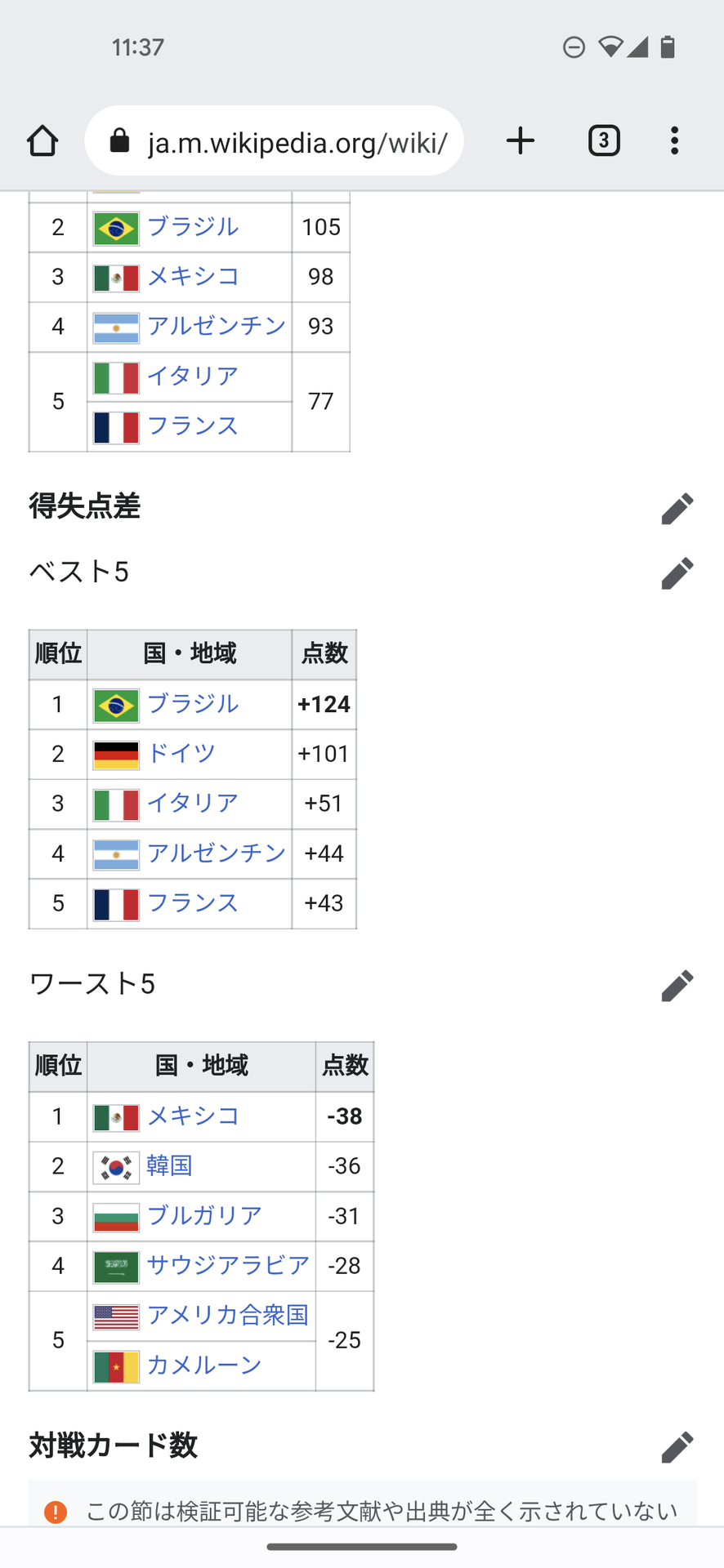Open the サウジアラビア link

(x=228, y=1265)
